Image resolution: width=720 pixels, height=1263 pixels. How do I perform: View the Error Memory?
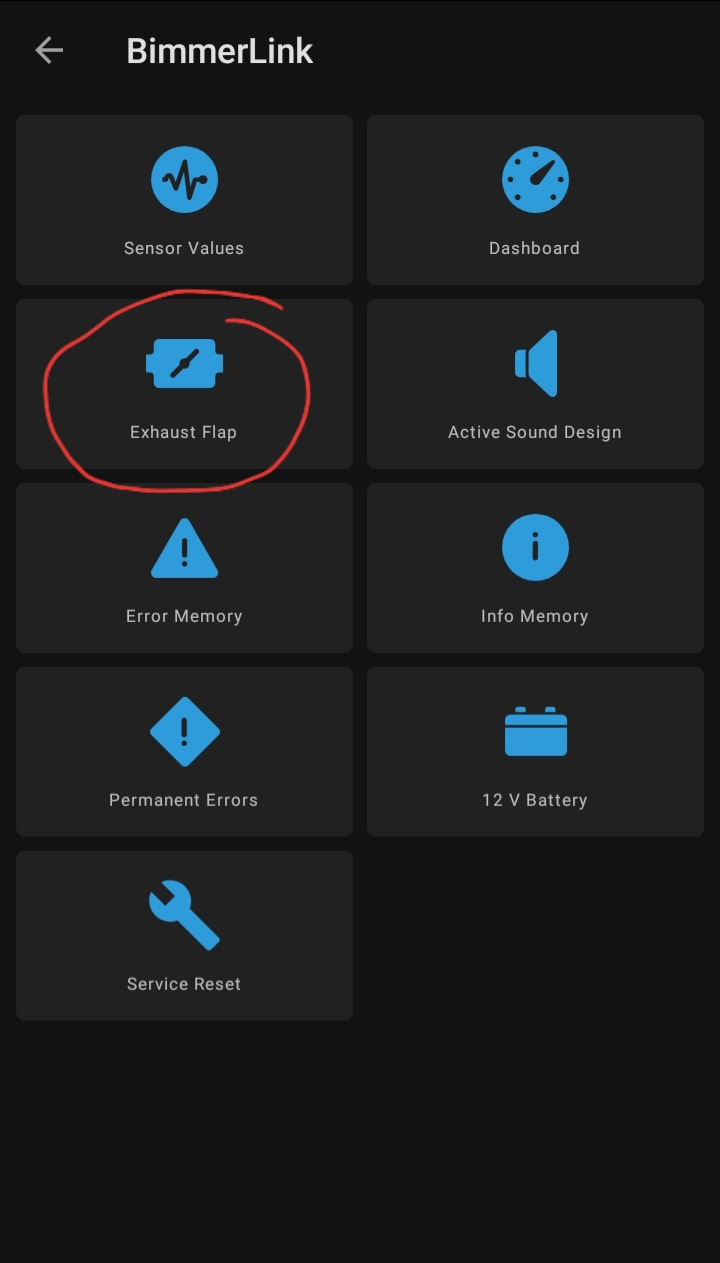(184, 568)
